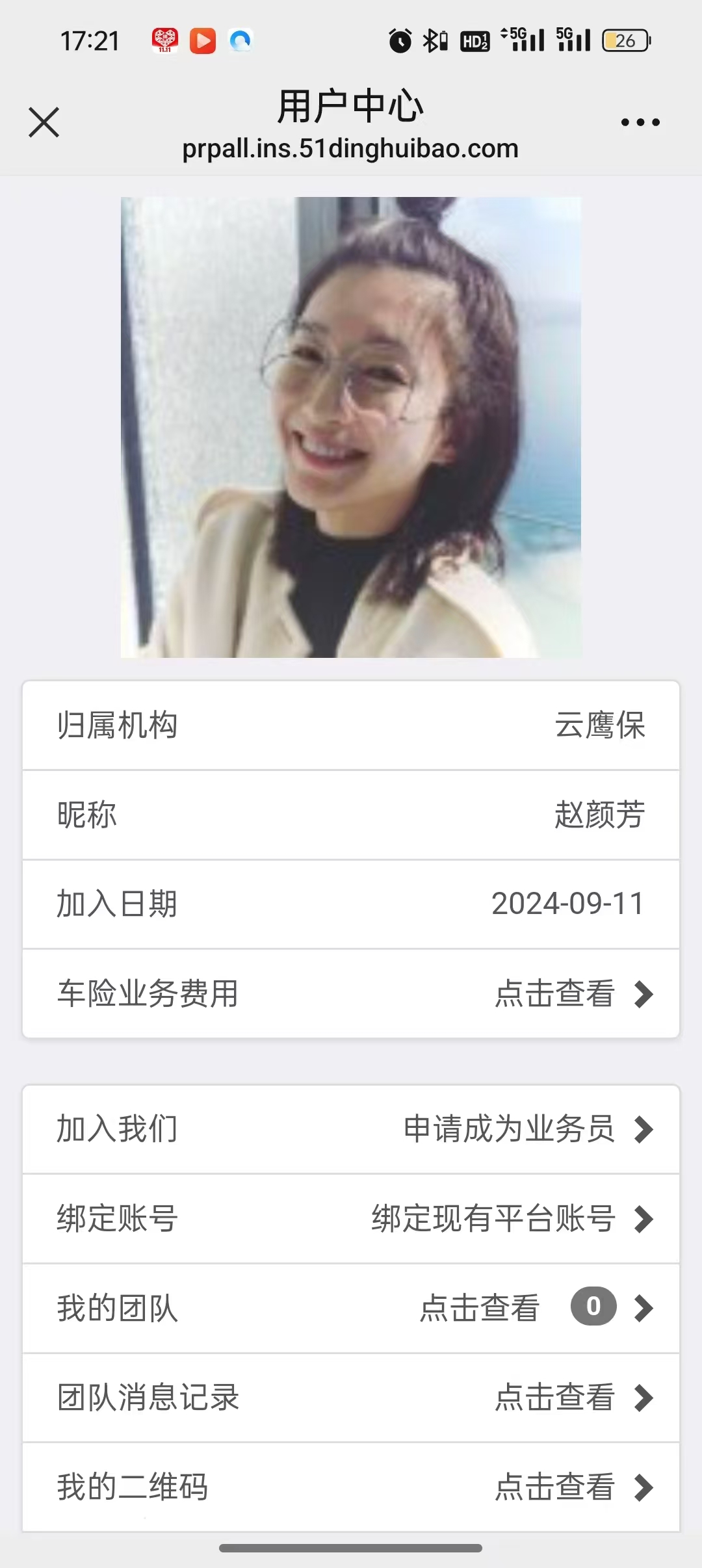The height and width of the screenshot is (1568, 702).
Task: Show 我的二维码
Action: click(x=351, y=1487)
